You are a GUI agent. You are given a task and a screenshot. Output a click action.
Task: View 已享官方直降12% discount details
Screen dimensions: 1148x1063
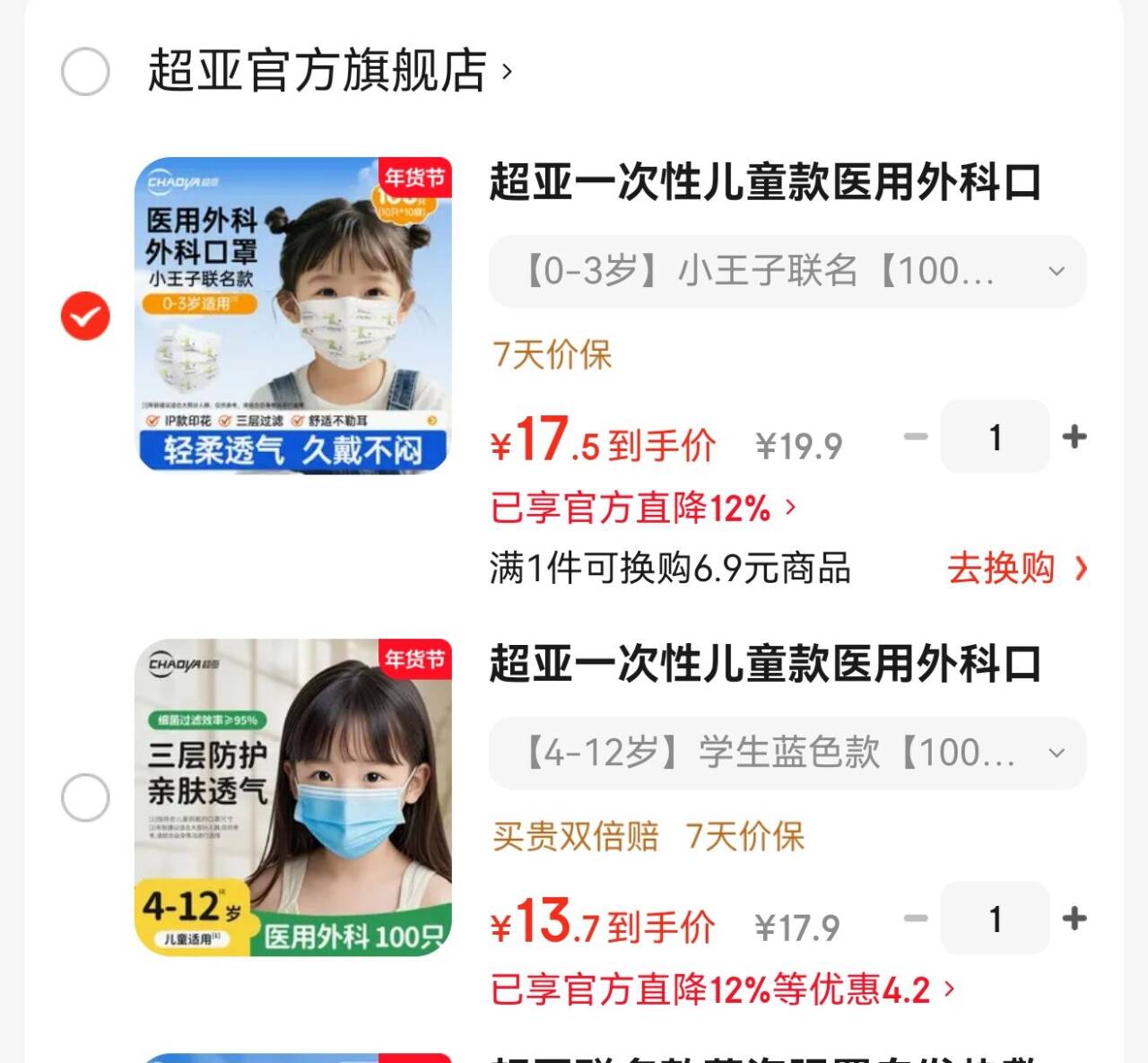(642, 509)
